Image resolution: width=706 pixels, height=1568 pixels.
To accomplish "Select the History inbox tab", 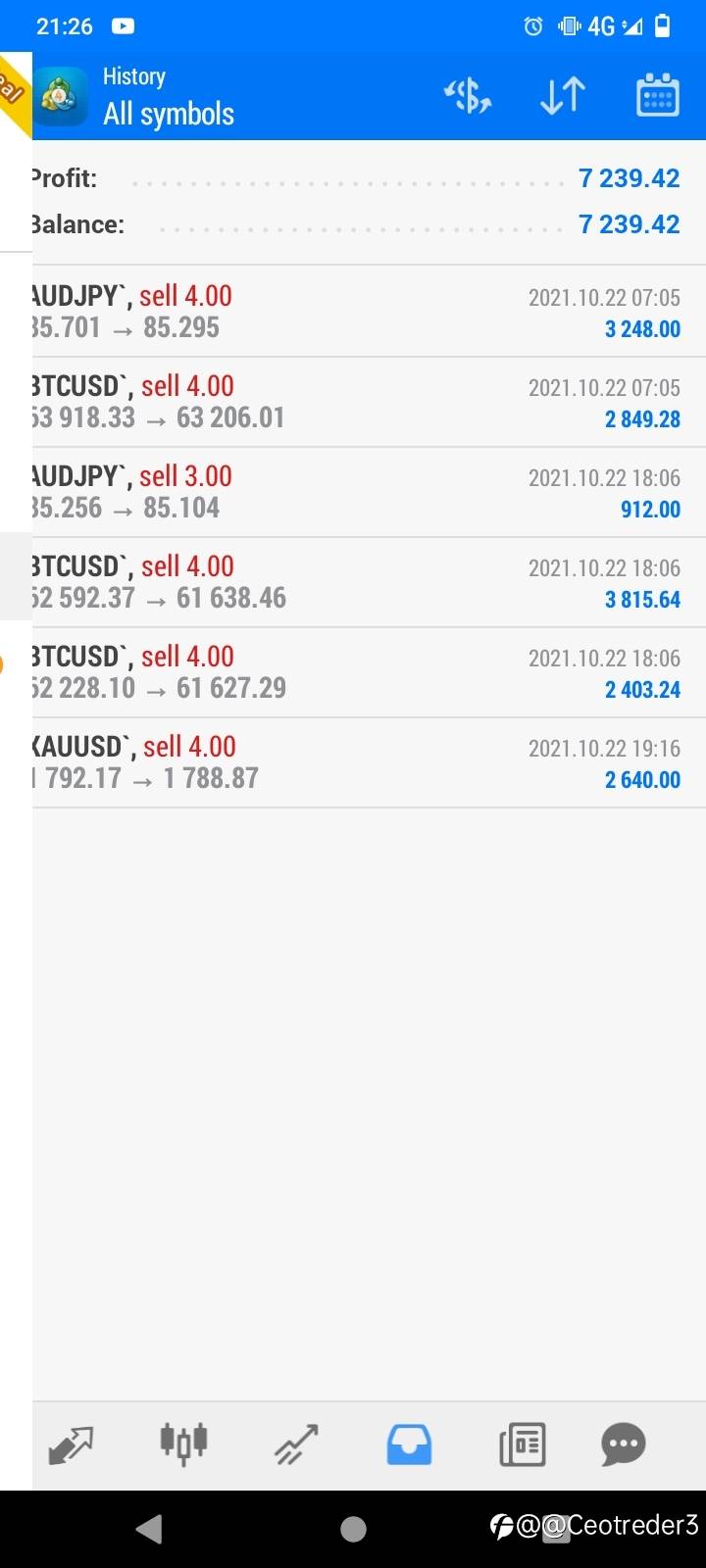I will click(x=409, y=1445).
